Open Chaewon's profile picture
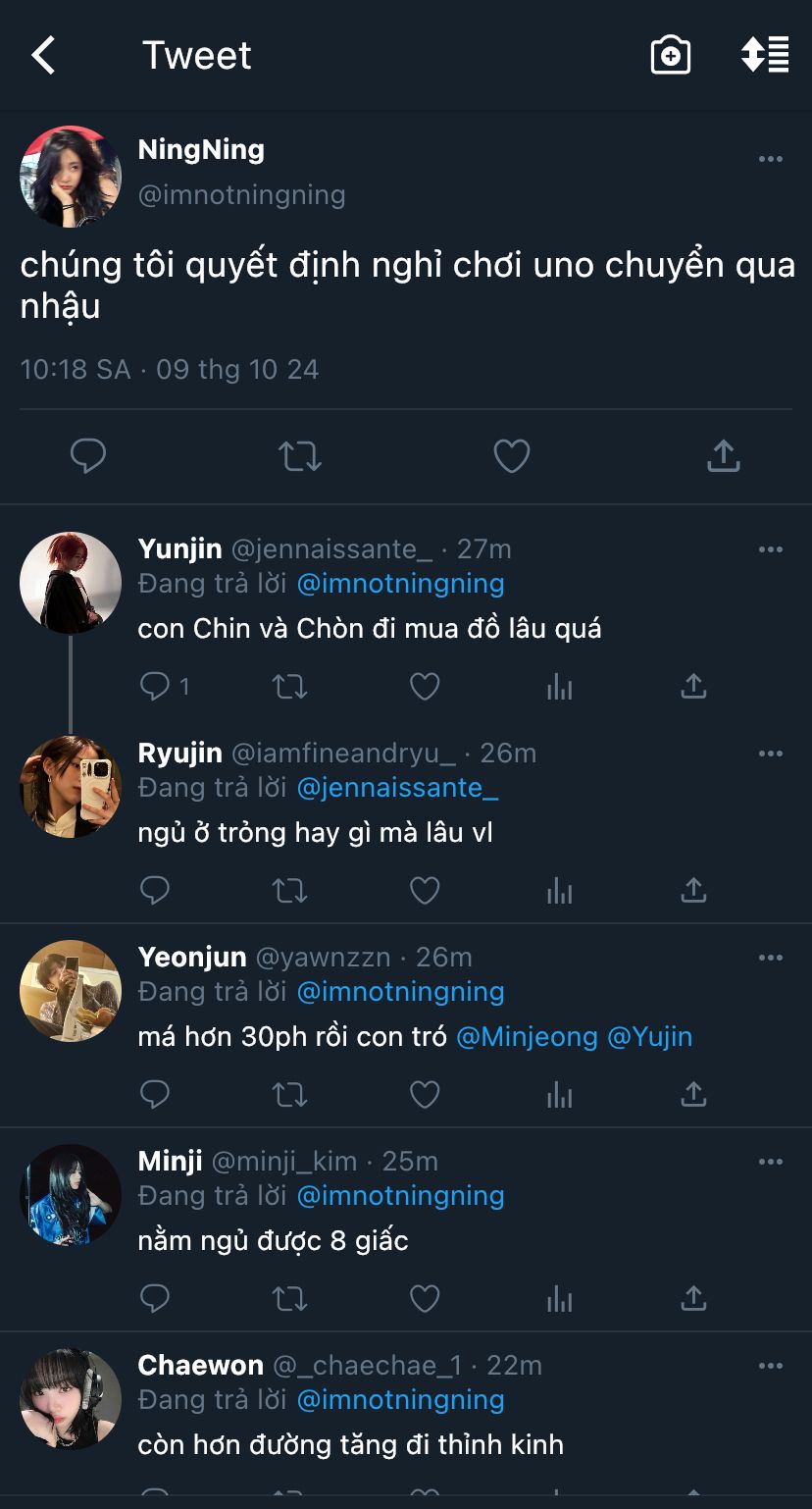The height and width of the screenshot is (1509, 812). [x=71, y=1399]
